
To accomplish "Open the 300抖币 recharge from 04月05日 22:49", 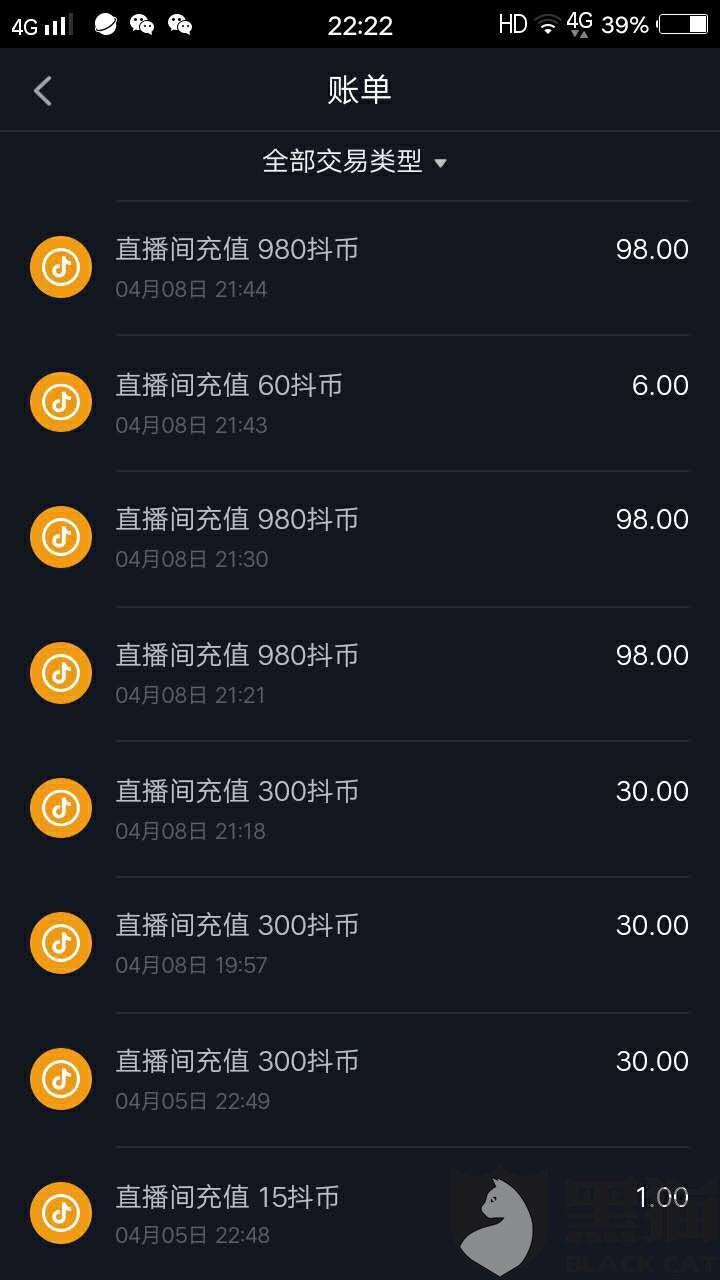I will point(360,1080).
